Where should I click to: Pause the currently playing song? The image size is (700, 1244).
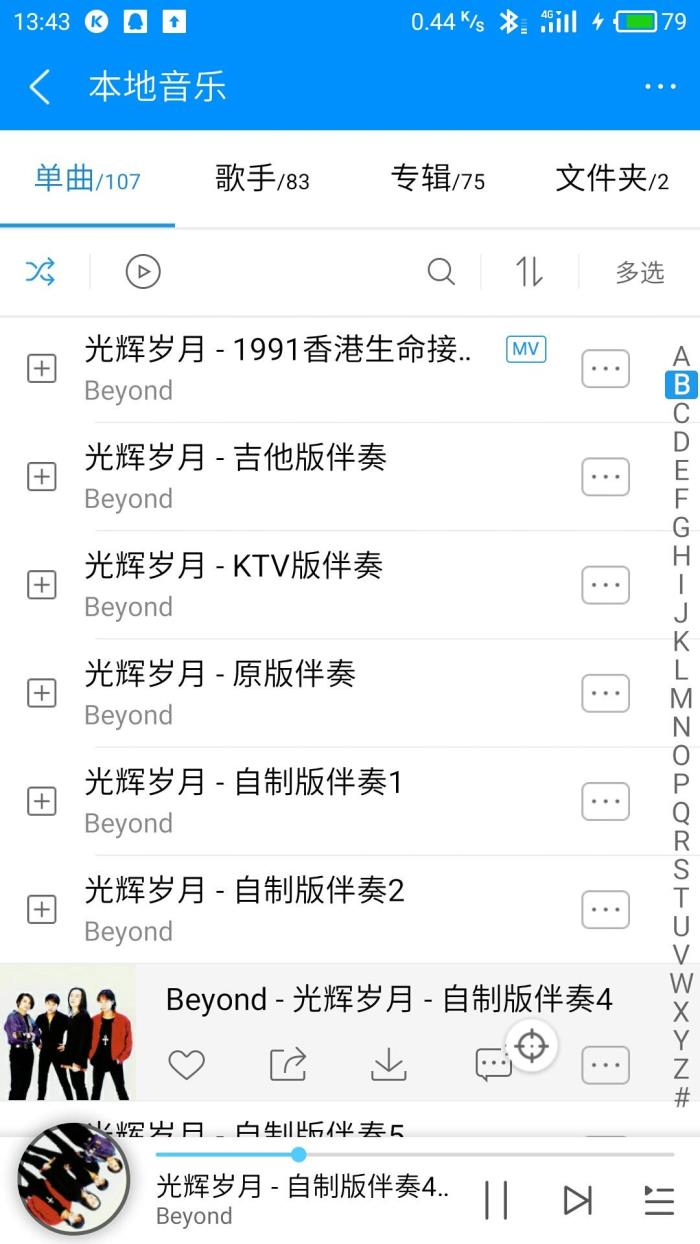tap(496, 1199)
